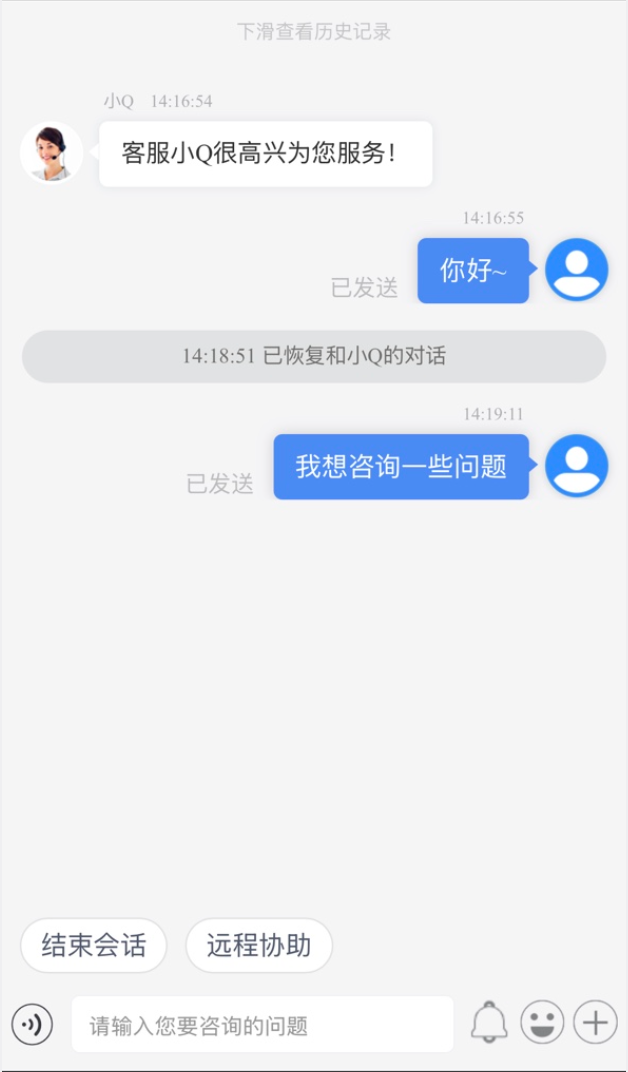Tap the 小Q customer service avatar
Image resolution: width=628 pixels, height=1072 pixels.
pyautogui.click(x=51, y=153)
